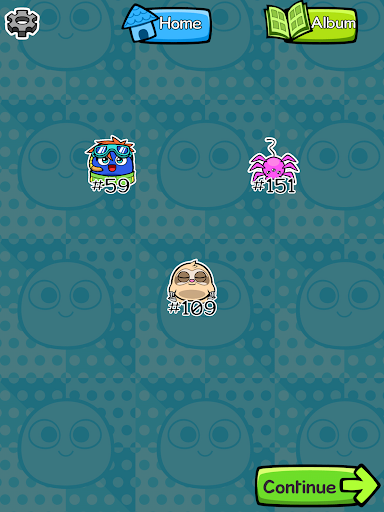The height and width of the screenshot is (512, 384).
Task: Select the #59 diver sticker
Action: tap(110, 165)
